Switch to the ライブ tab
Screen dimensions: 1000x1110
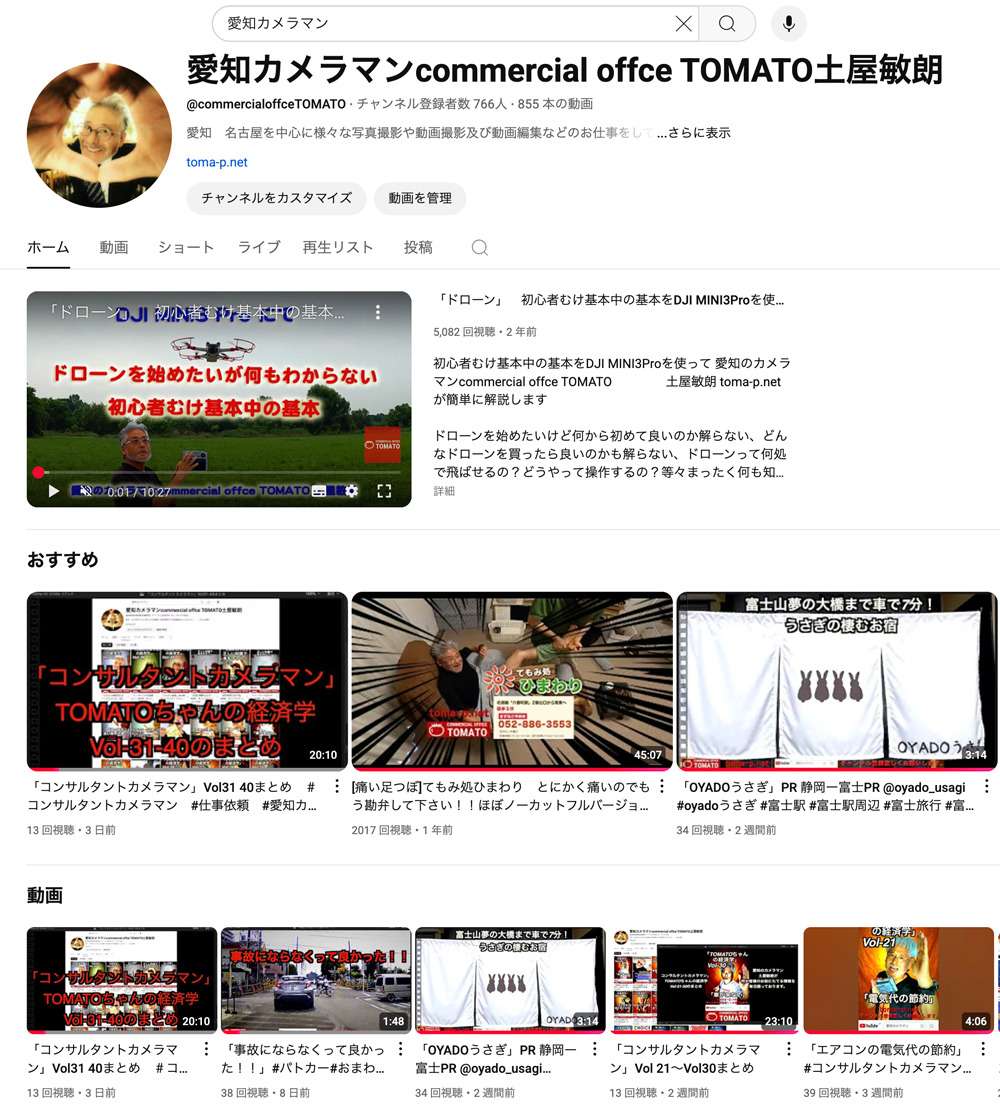coord(259,247)
